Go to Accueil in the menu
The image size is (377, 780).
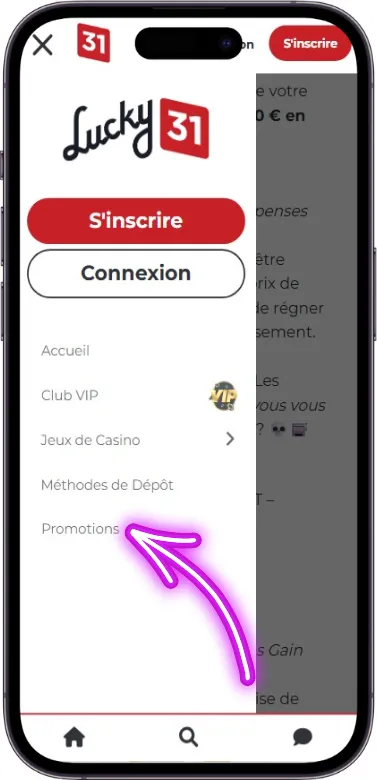[x=65, y=351]
